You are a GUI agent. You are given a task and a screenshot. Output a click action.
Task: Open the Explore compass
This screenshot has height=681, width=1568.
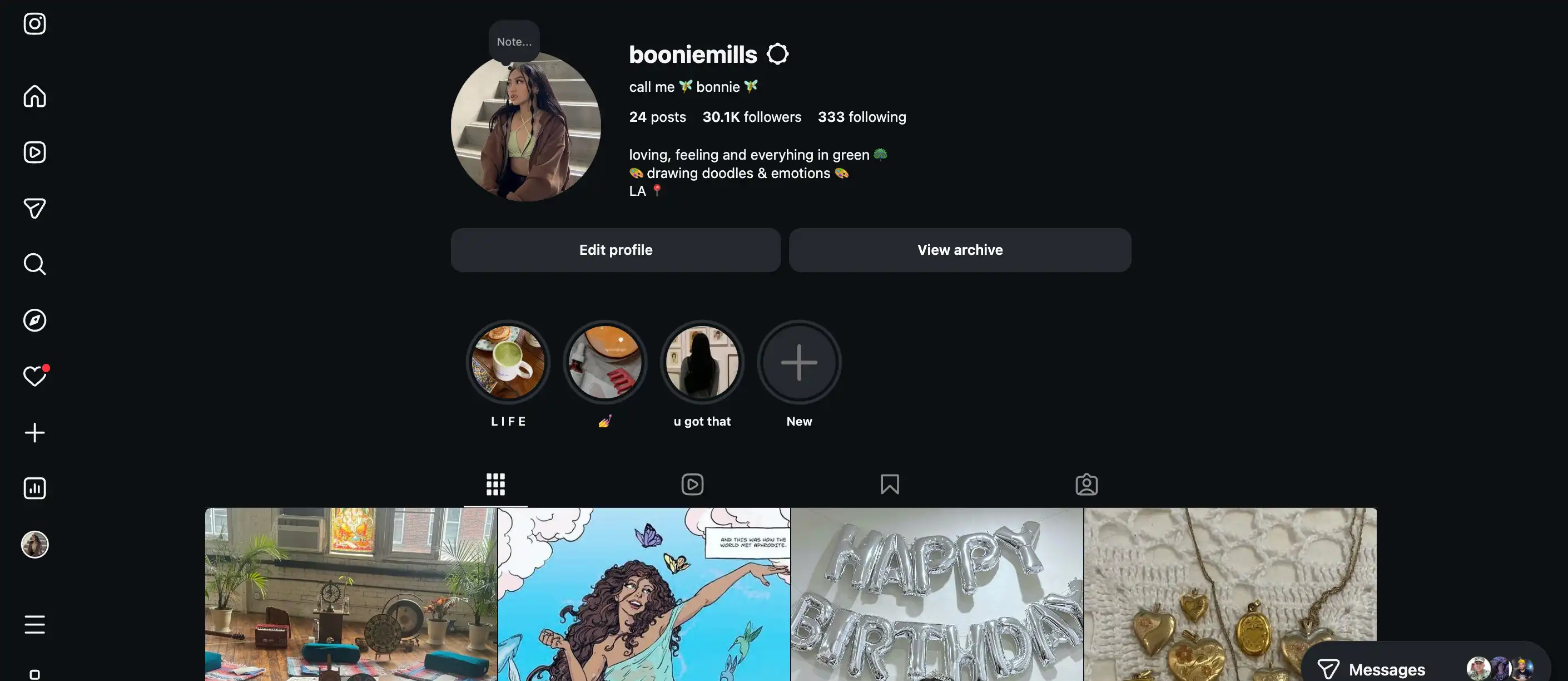click(34, 320)
